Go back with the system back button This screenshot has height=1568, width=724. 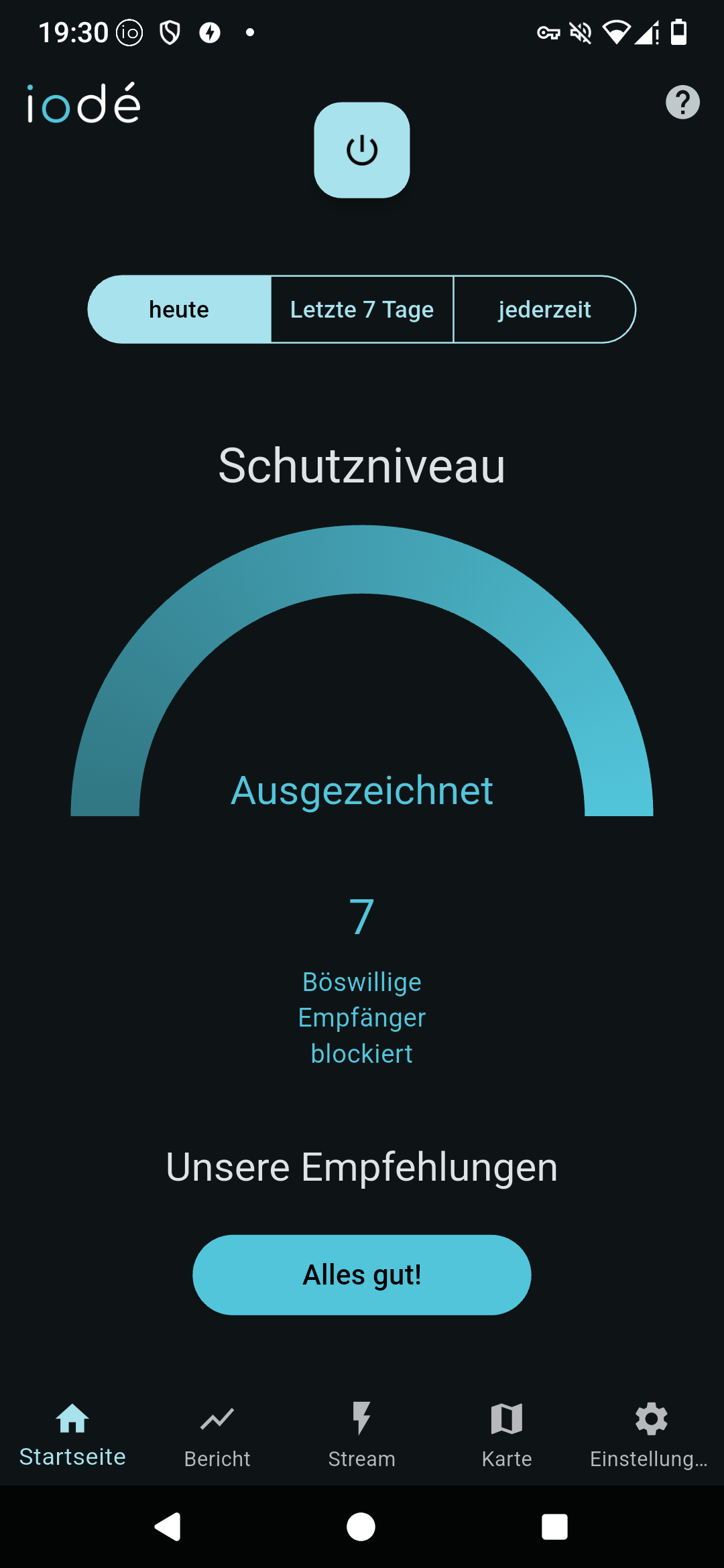point(168,1527)
